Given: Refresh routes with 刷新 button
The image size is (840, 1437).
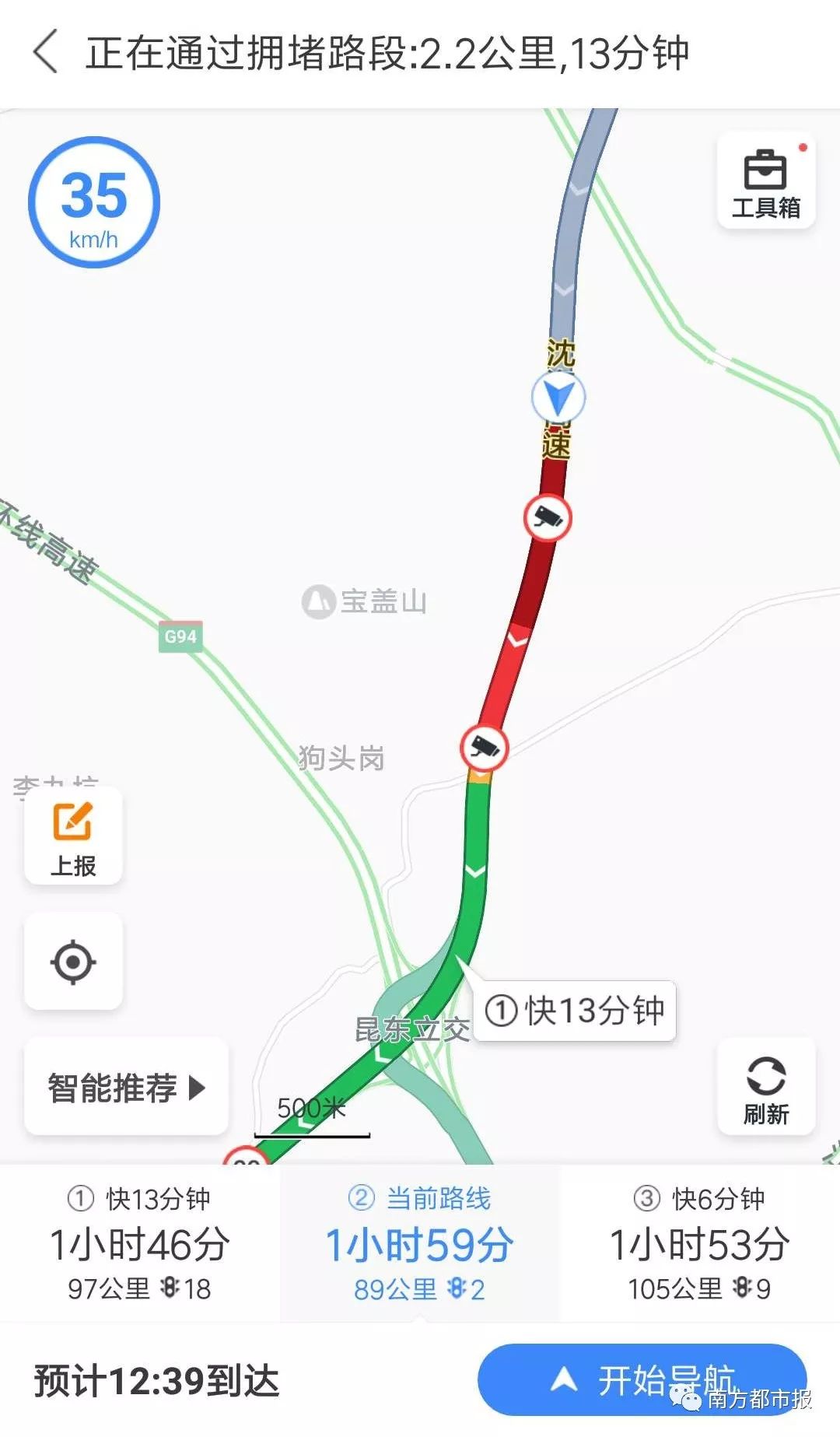Looking at the screenshot, I should [765, 1088].
